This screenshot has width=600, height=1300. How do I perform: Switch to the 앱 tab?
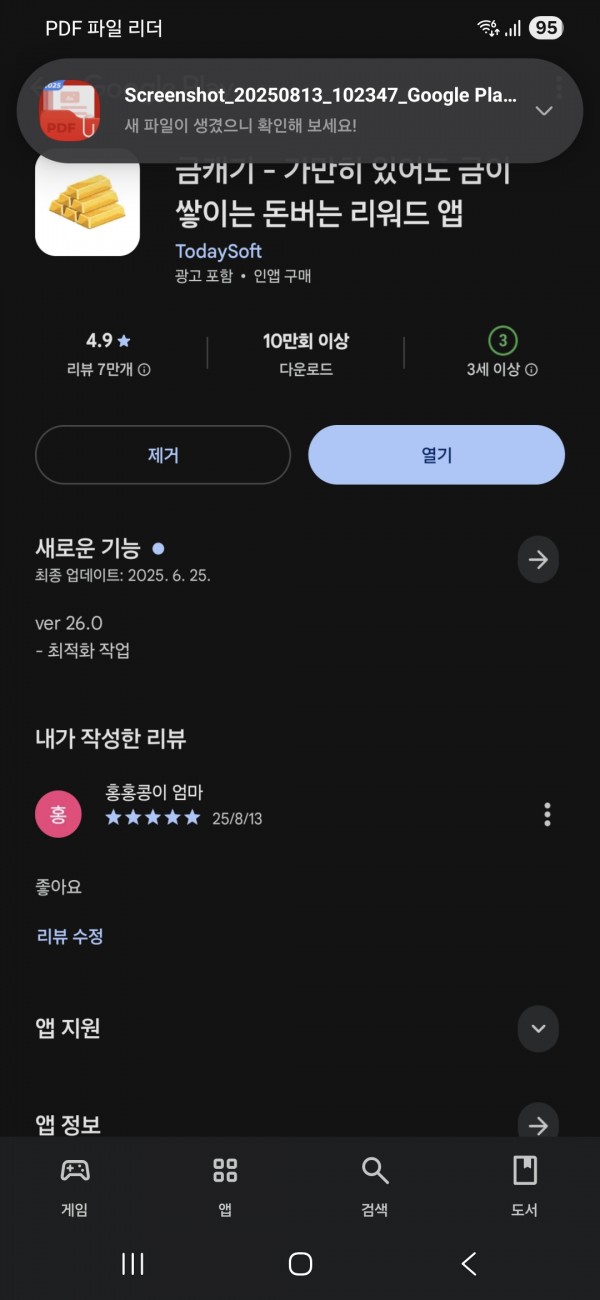(x=225, y=1187)
